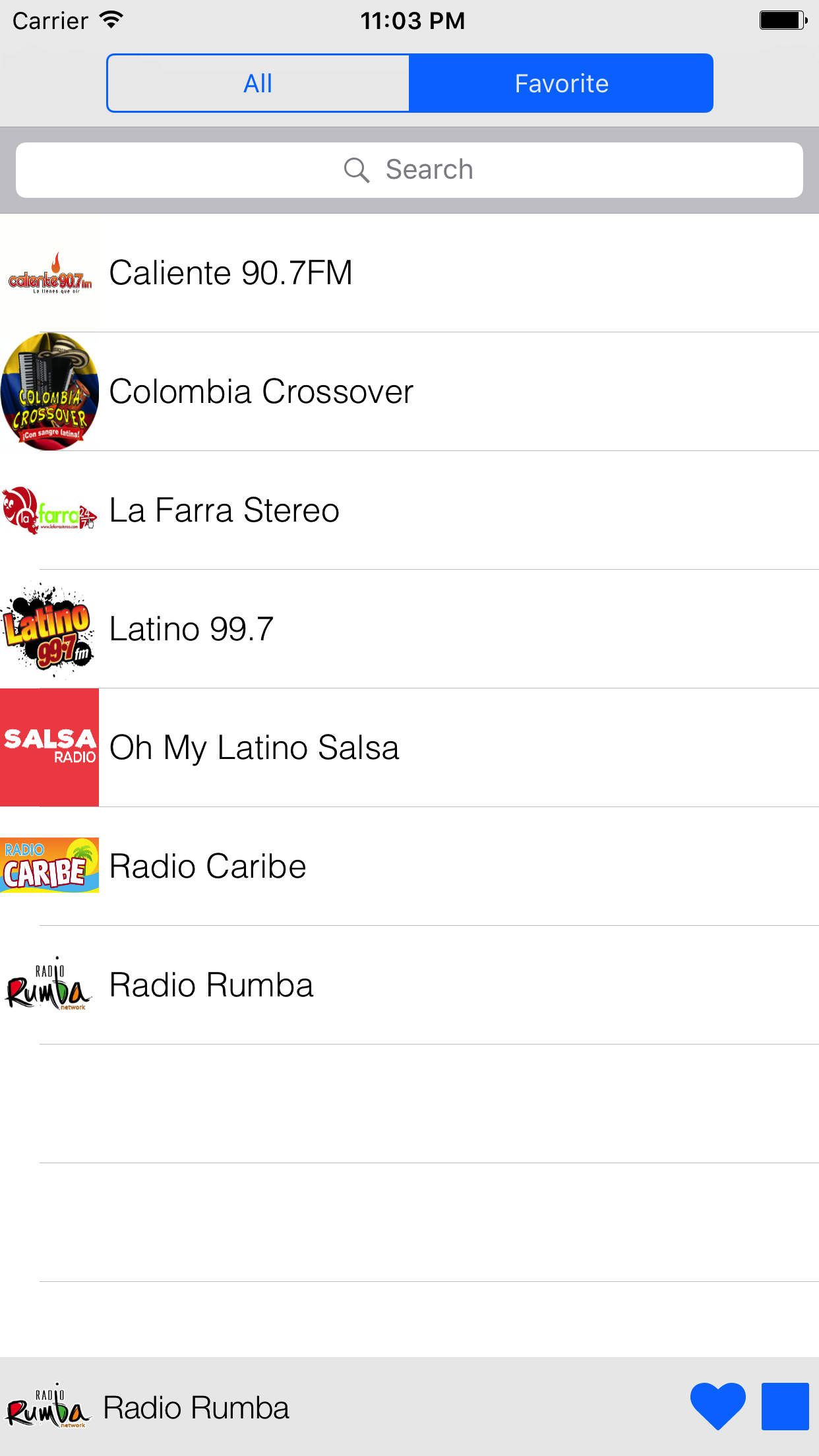Select Radio Rumba in the list
The height and width of the screenshot is (1456, 819).
tap(409, 985)
